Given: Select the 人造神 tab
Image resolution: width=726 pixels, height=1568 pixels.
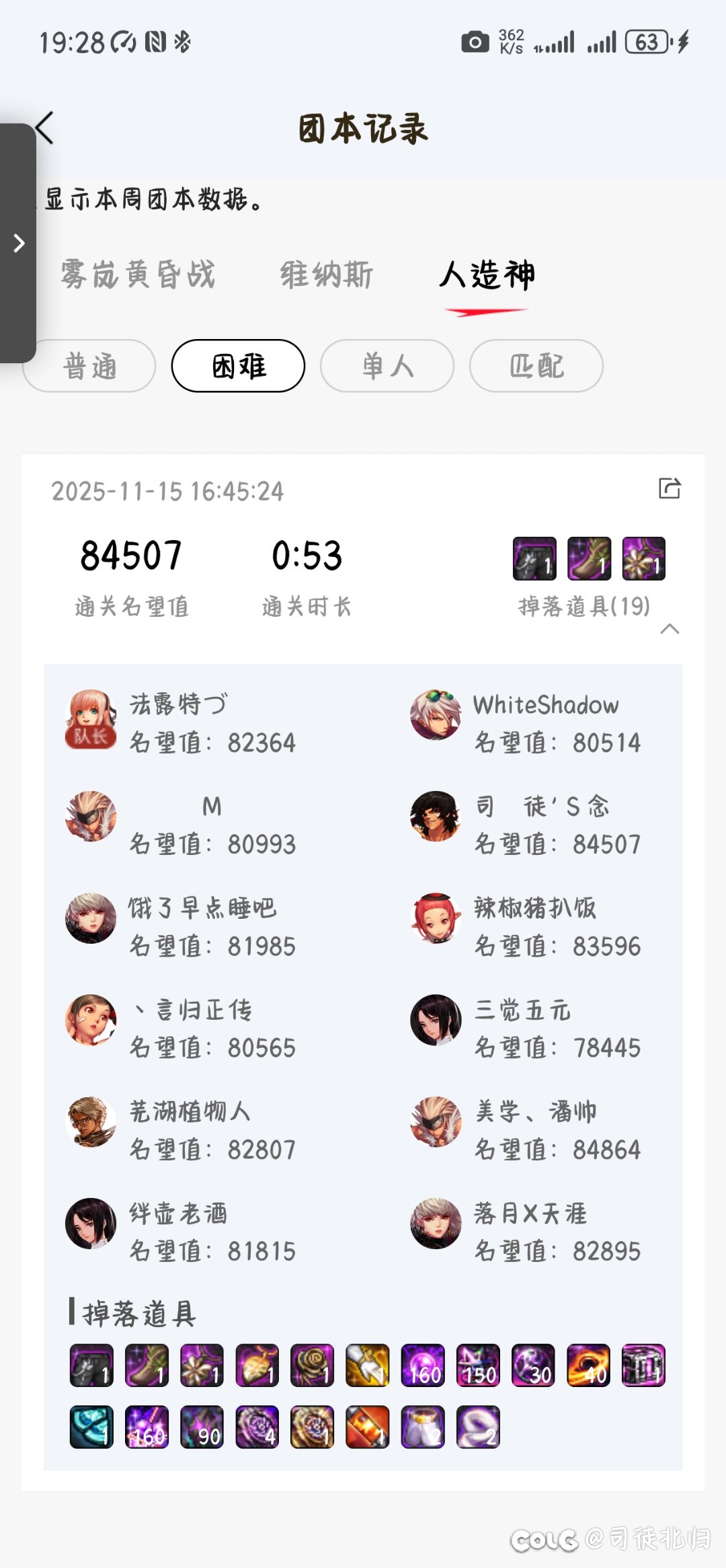Looking at the screenshot, I should point(487,275).
